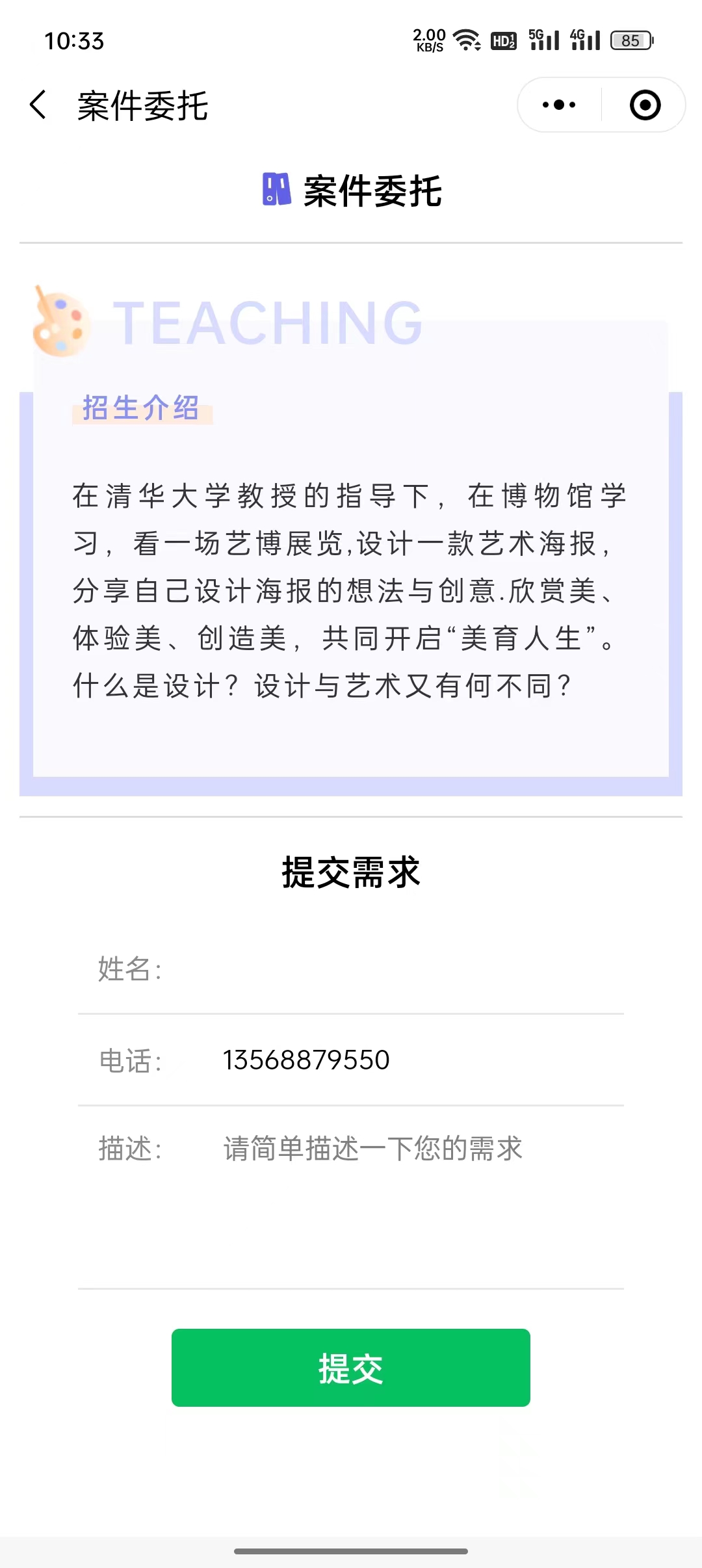Go back from 案件委托 page
Image resolution: width=702 pixels, height=1568 pixels.
39,105
